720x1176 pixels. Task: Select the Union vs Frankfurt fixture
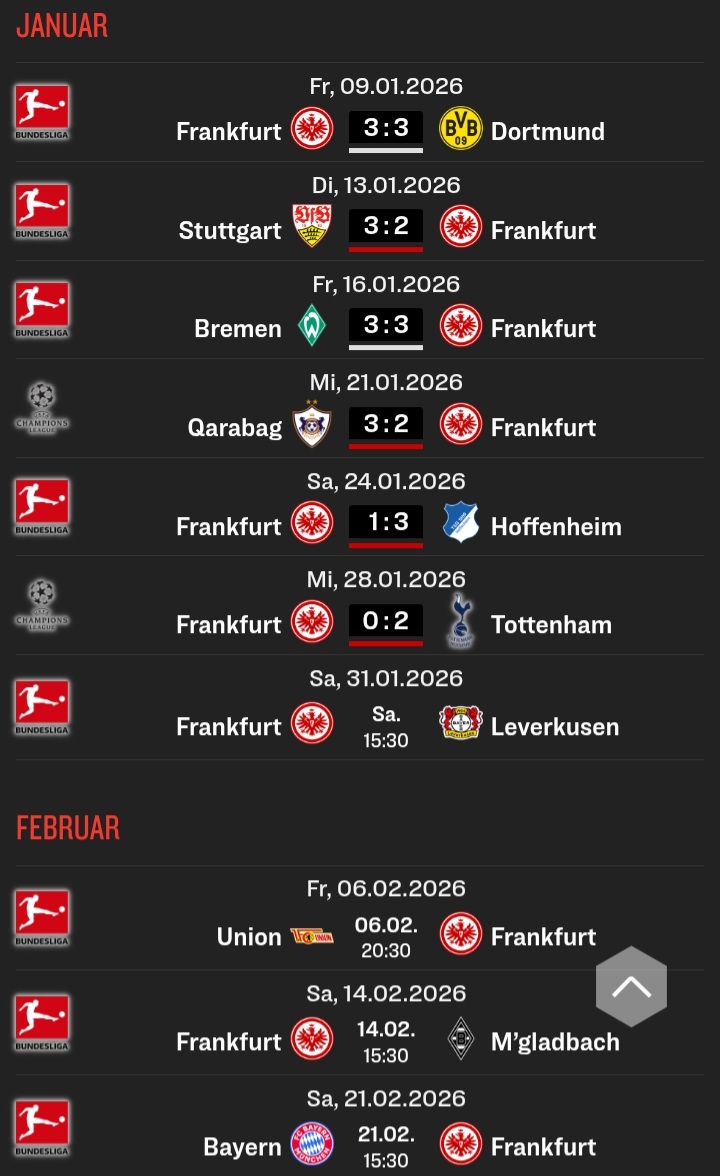[386, 936]
